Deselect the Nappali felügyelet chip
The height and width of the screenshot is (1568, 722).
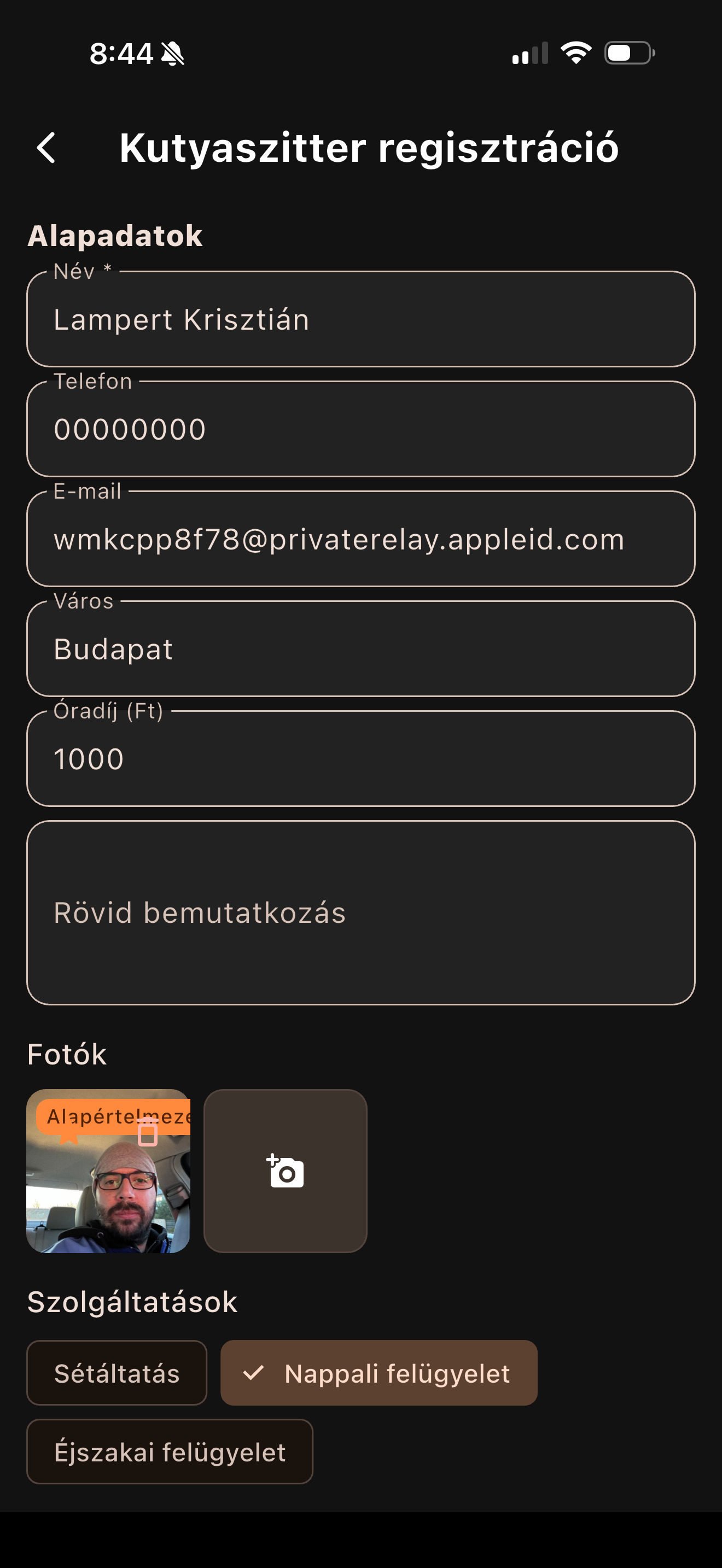[x=379, y=1373]
